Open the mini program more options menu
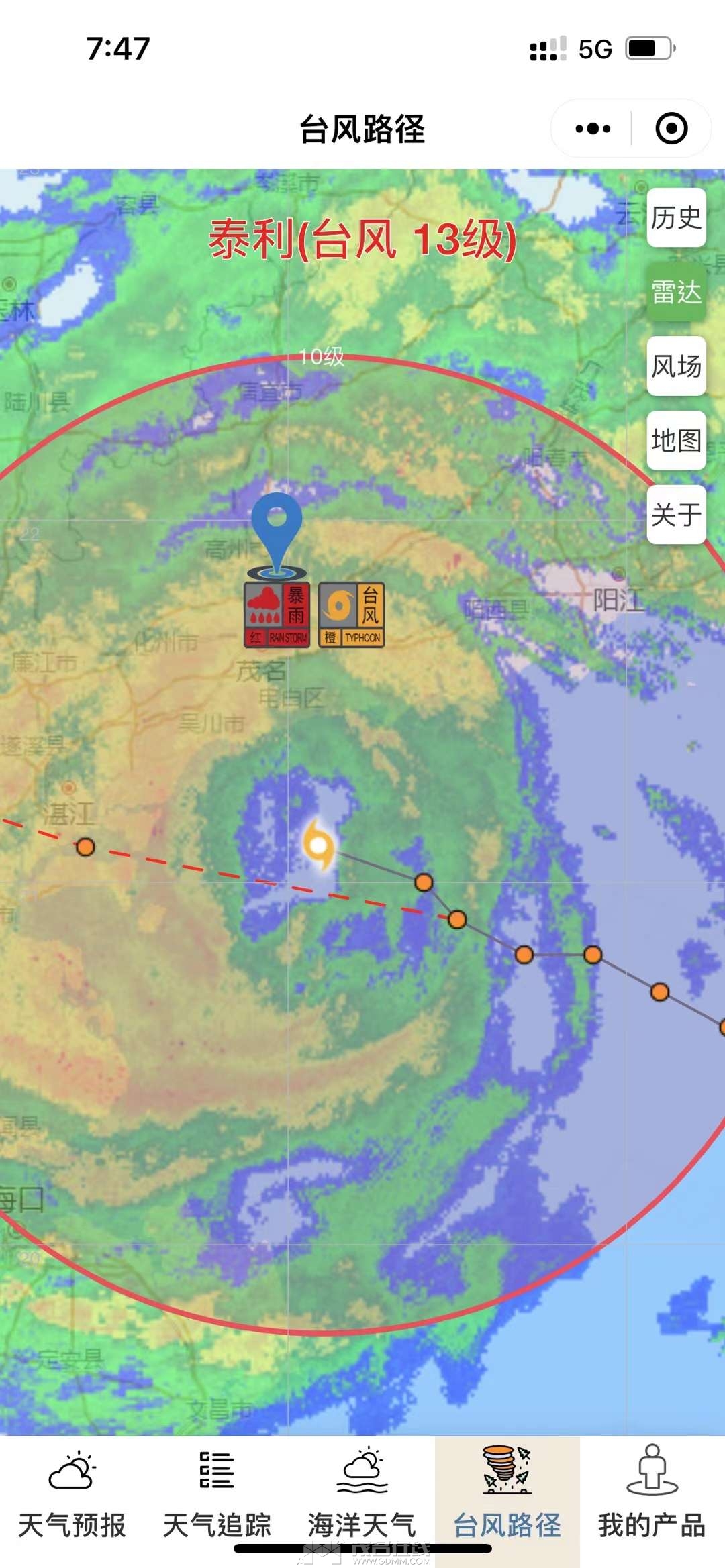The image size is (725, 1568). [x=593, y=128]
